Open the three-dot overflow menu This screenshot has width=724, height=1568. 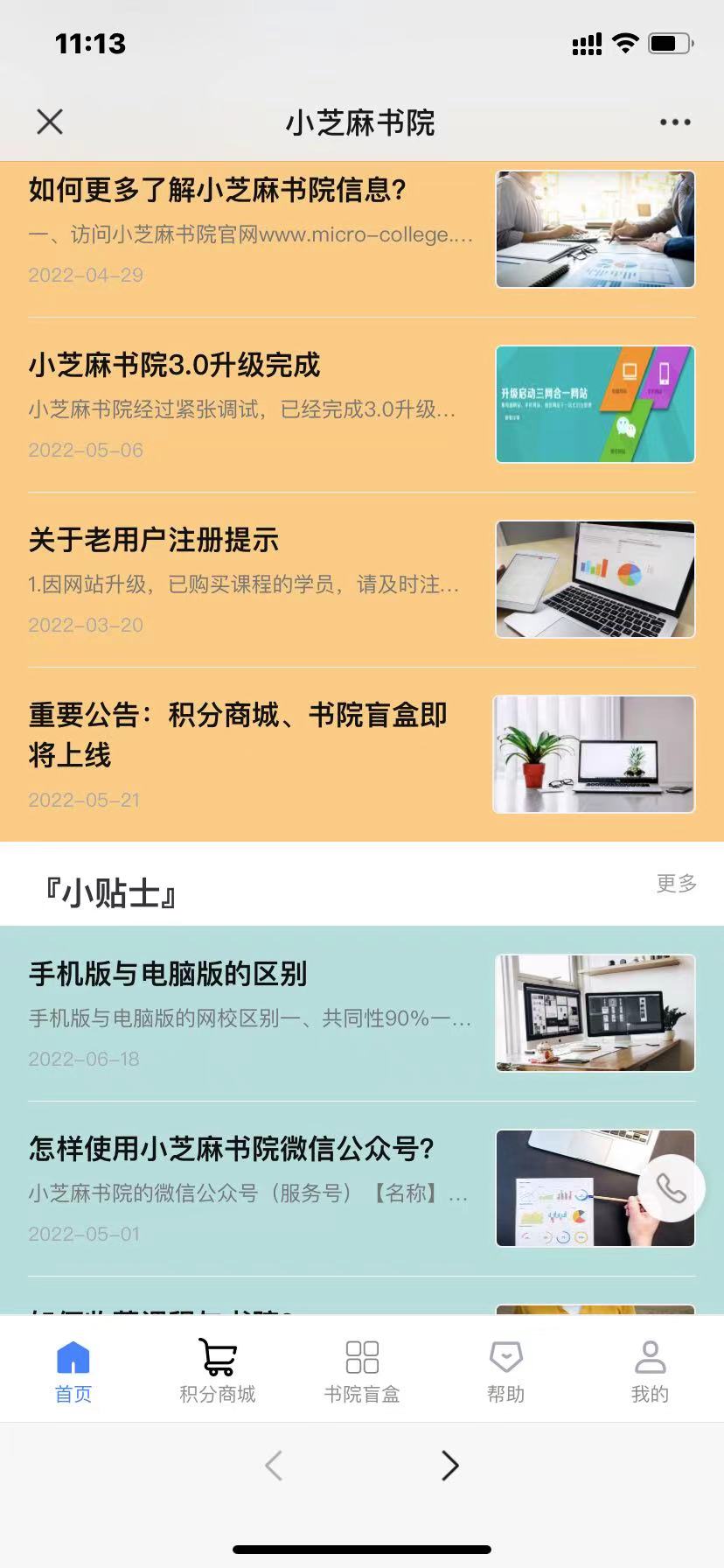[674, 122]
